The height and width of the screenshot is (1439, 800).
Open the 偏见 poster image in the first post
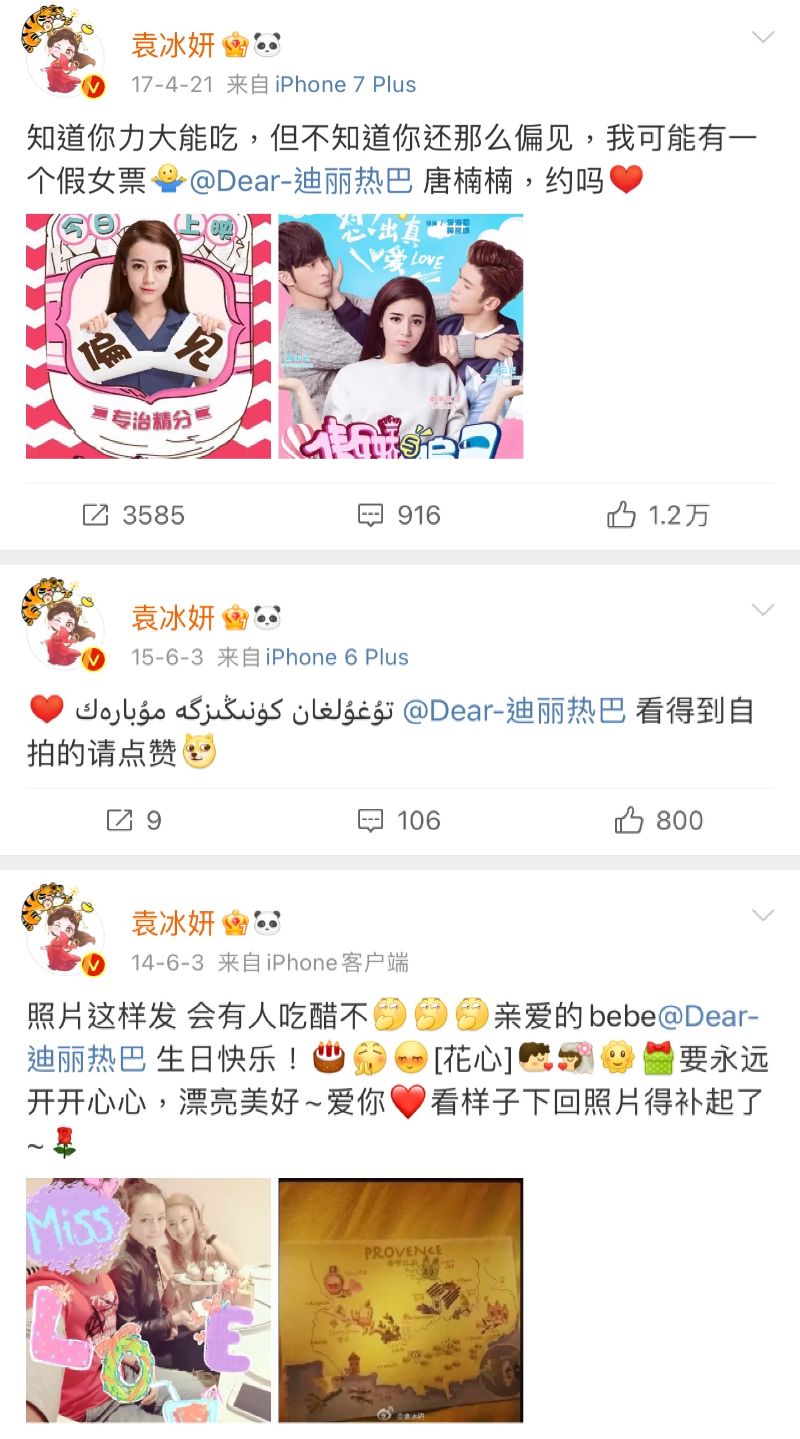tap(148, 336)
